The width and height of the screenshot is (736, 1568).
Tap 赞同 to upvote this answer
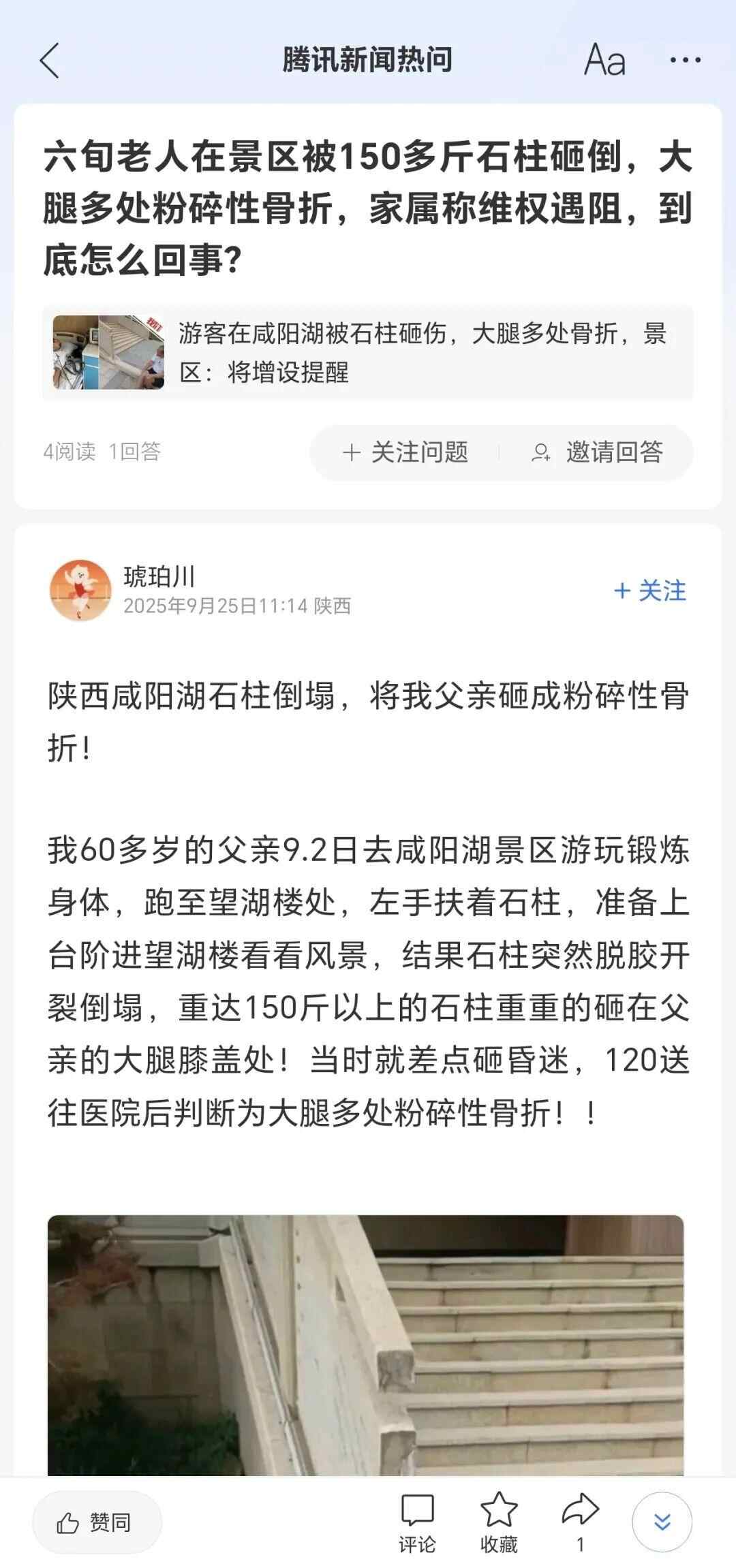coord(97,1522)
